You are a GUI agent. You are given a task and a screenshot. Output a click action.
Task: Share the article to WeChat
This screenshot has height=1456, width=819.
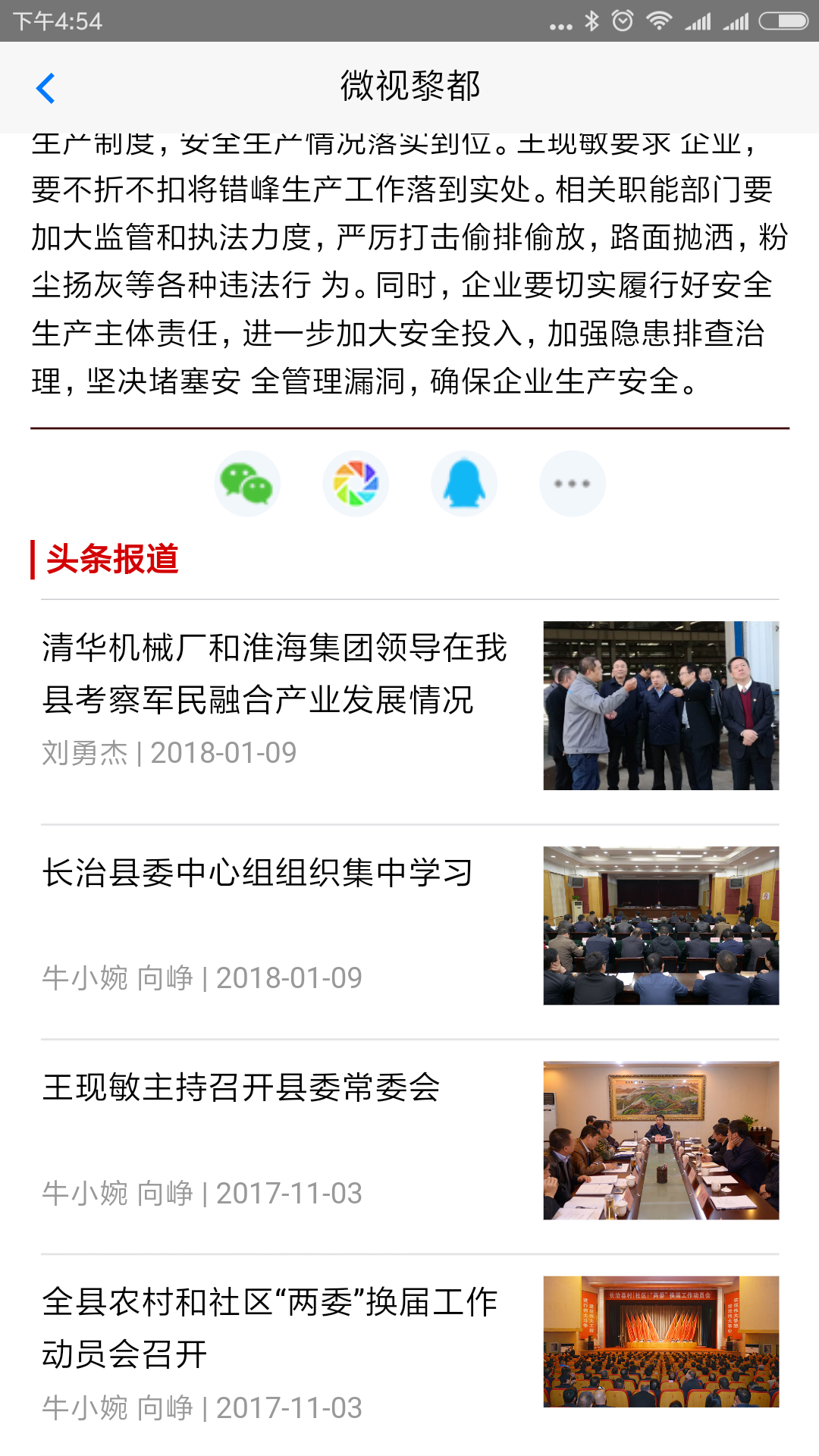[x=246, y=483]
